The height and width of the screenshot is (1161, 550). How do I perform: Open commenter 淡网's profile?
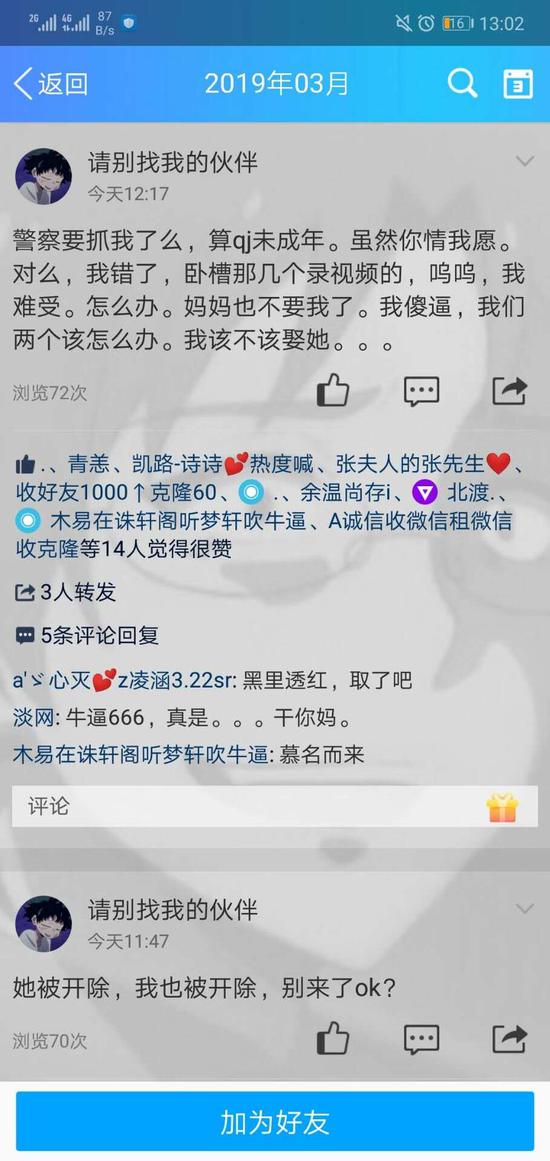pos(32,717)
